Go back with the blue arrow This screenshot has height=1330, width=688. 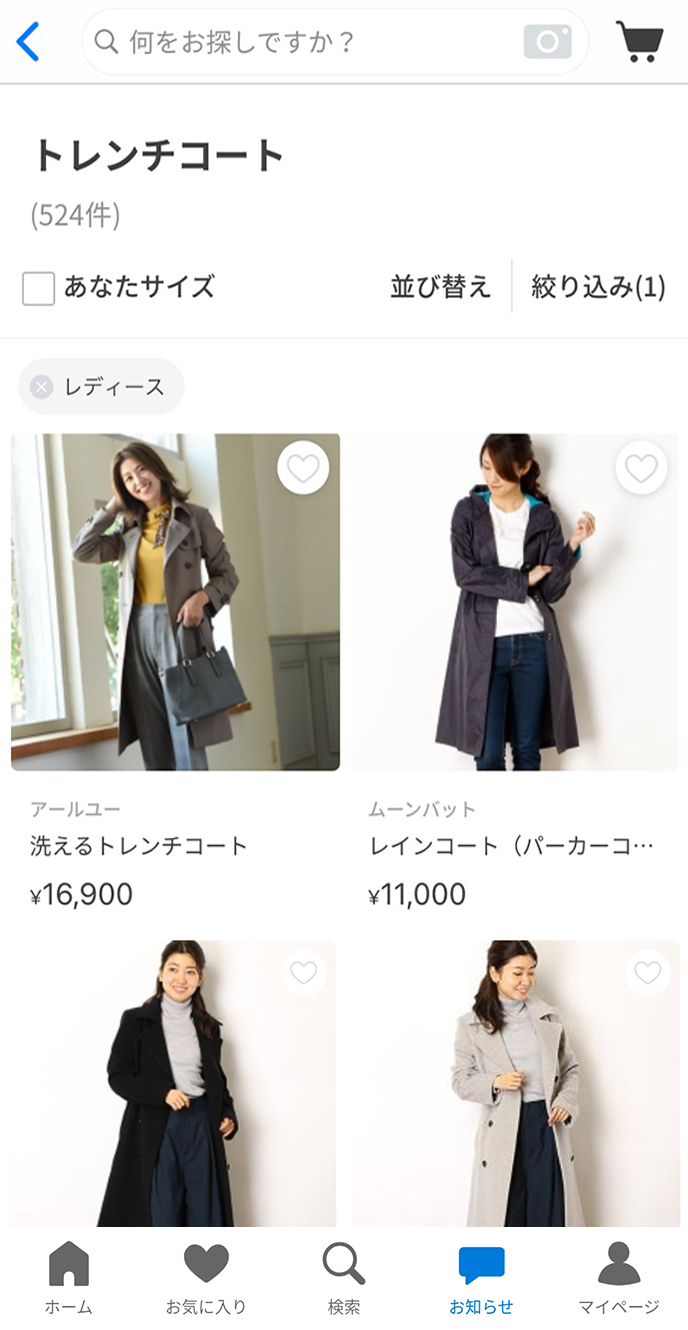(x=28, y=42)
